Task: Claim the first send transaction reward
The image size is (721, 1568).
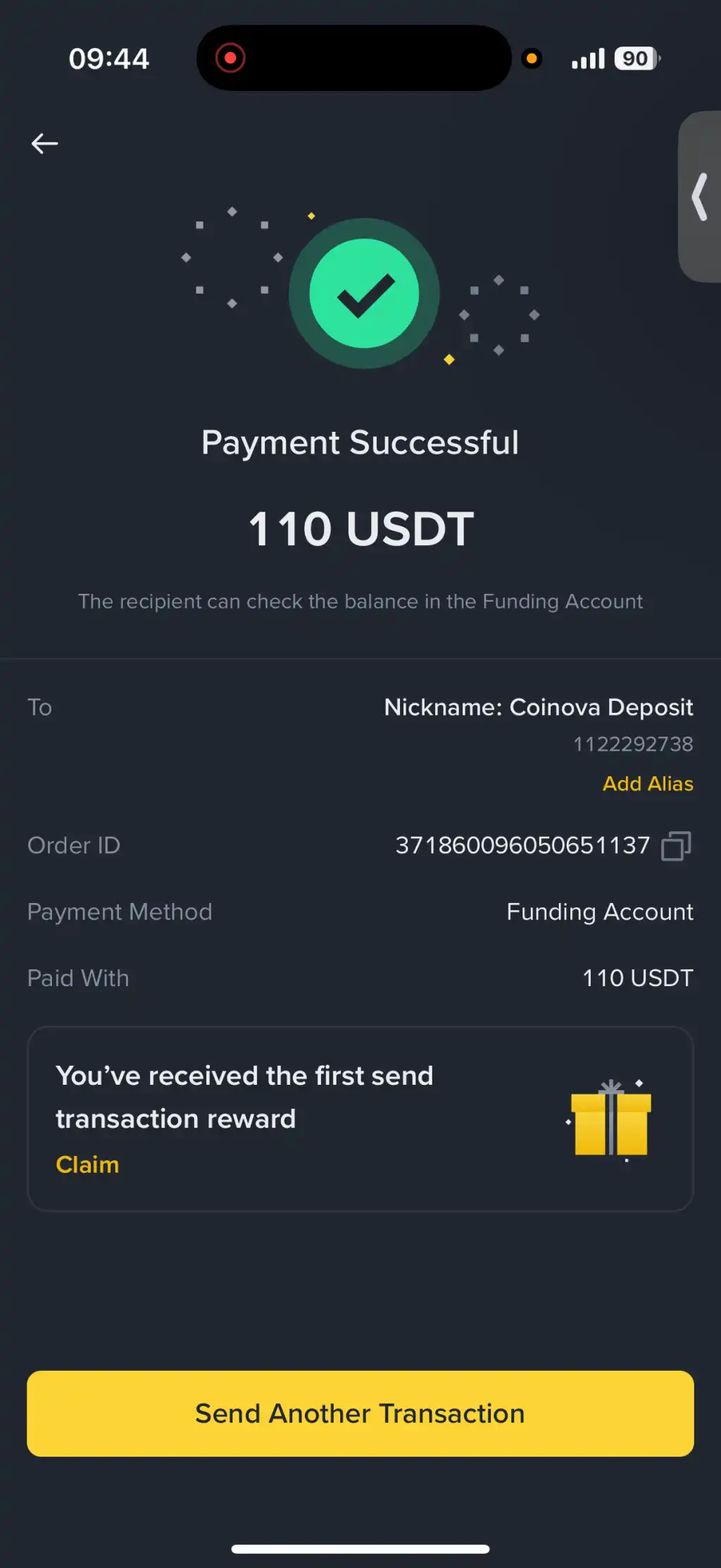Action: [x=87, y=1164]
